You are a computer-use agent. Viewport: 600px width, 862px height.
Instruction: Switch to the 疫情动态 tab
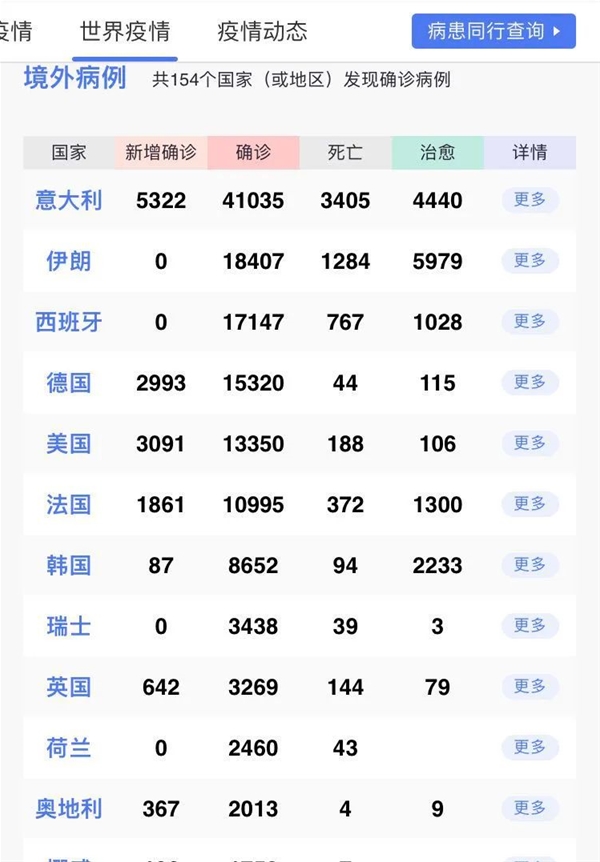click(x=262, y=31)
